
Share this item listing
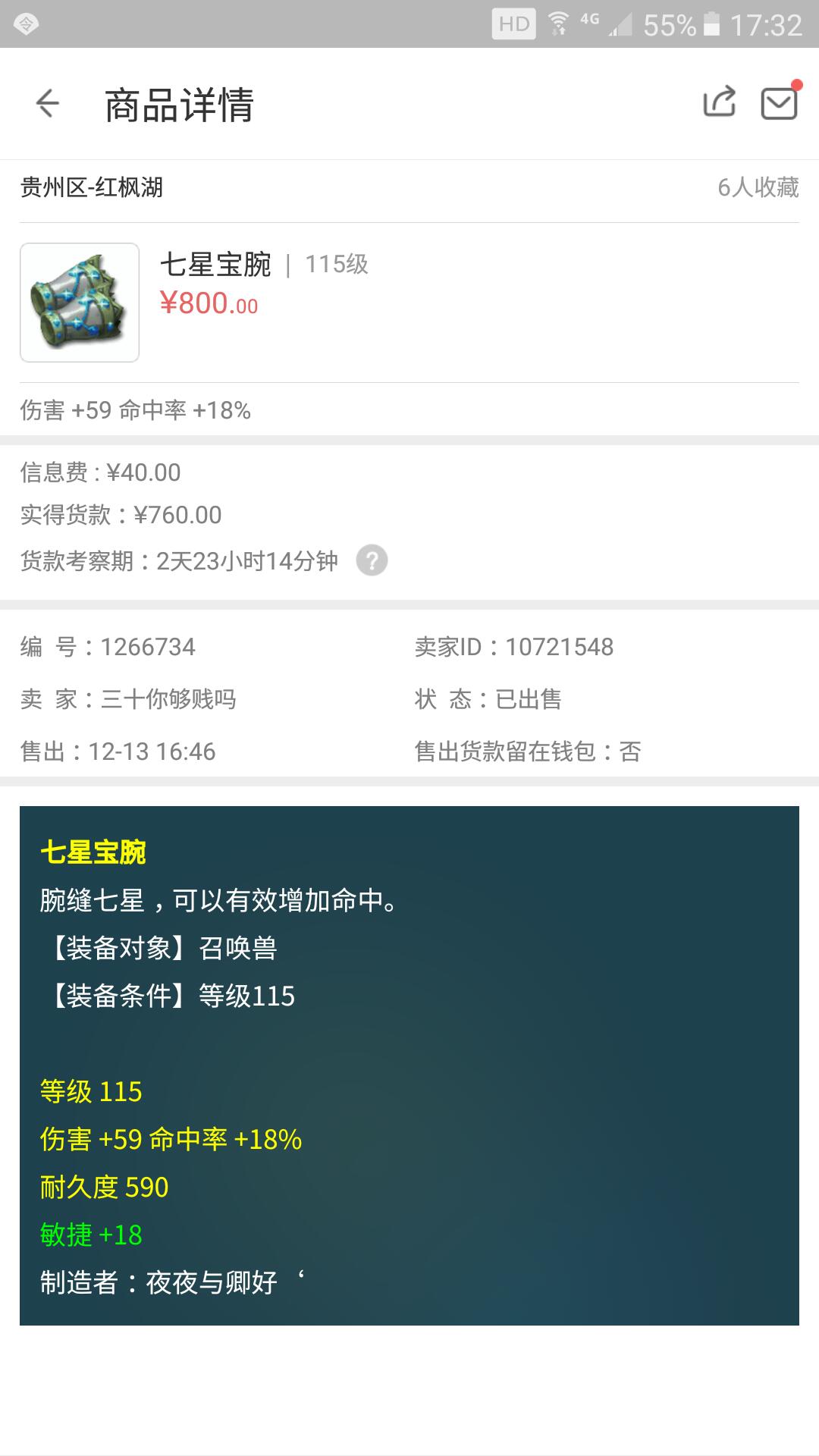[x=719, y=102]
